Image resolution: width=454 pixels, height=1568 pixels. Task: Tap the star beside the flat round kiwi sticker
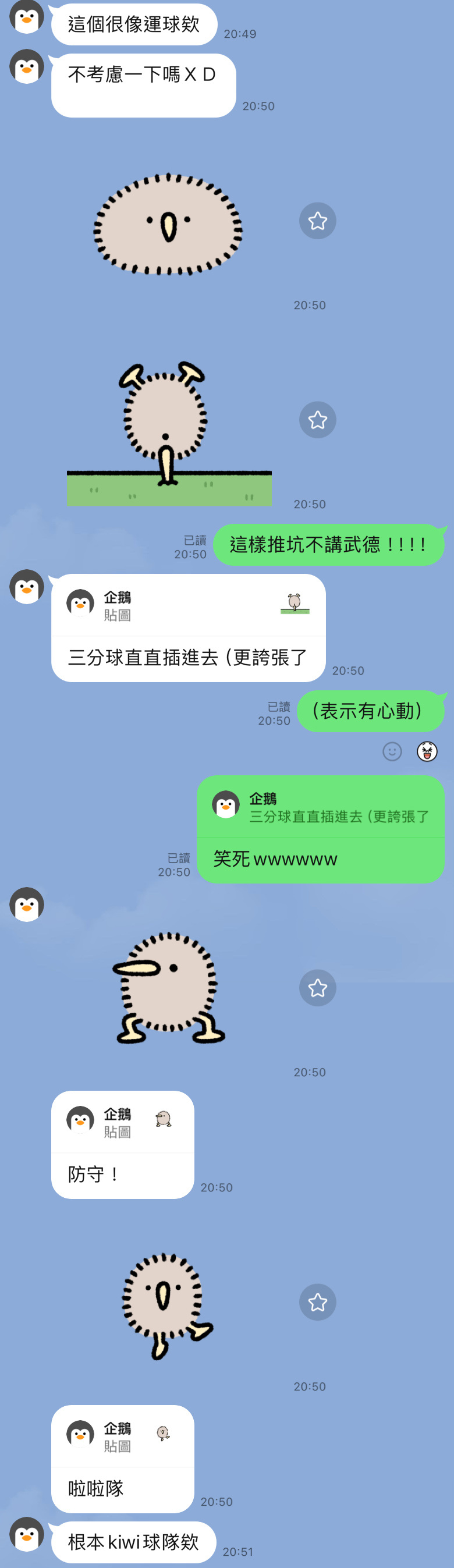(317, 221)
